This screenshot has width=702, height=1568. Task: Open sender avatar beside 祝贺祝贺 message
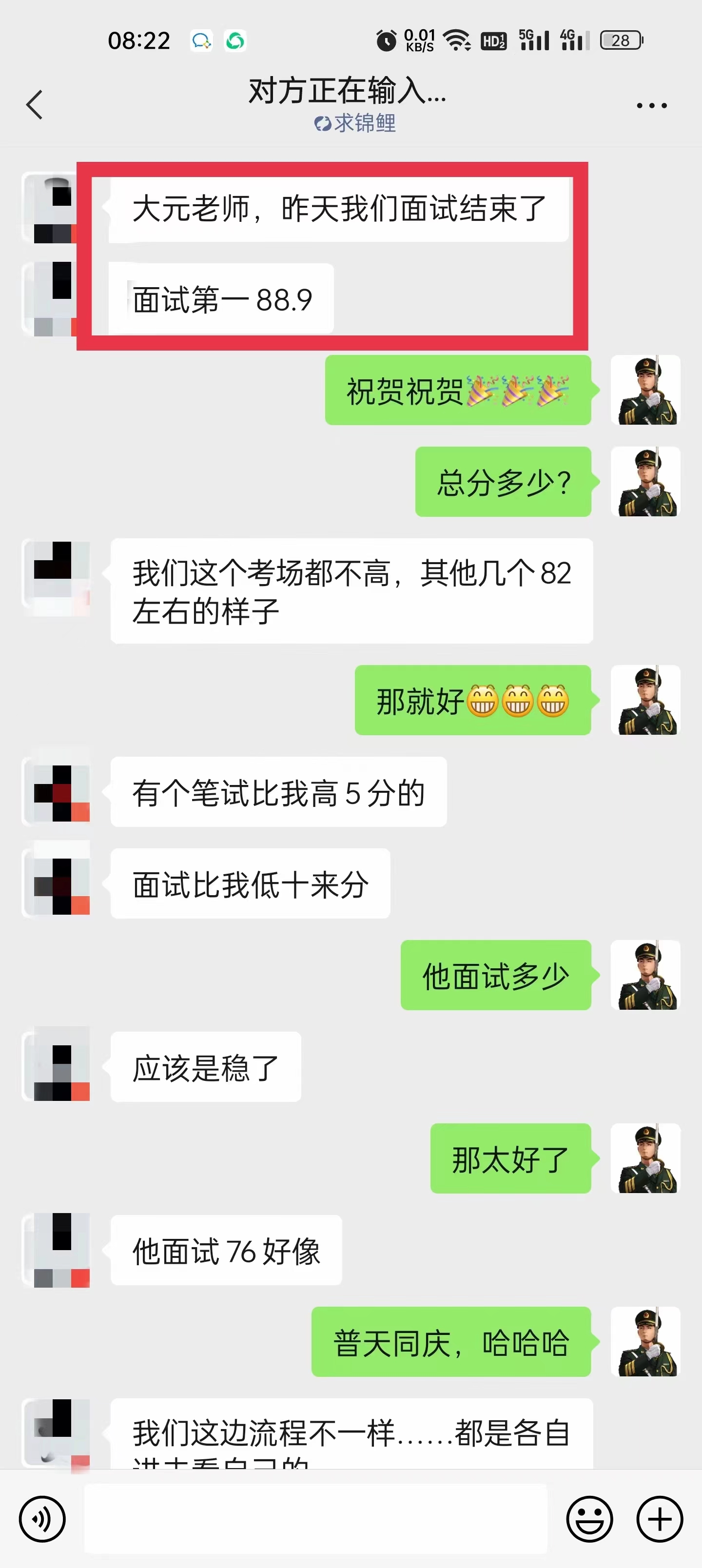click(x=645, y=390)
